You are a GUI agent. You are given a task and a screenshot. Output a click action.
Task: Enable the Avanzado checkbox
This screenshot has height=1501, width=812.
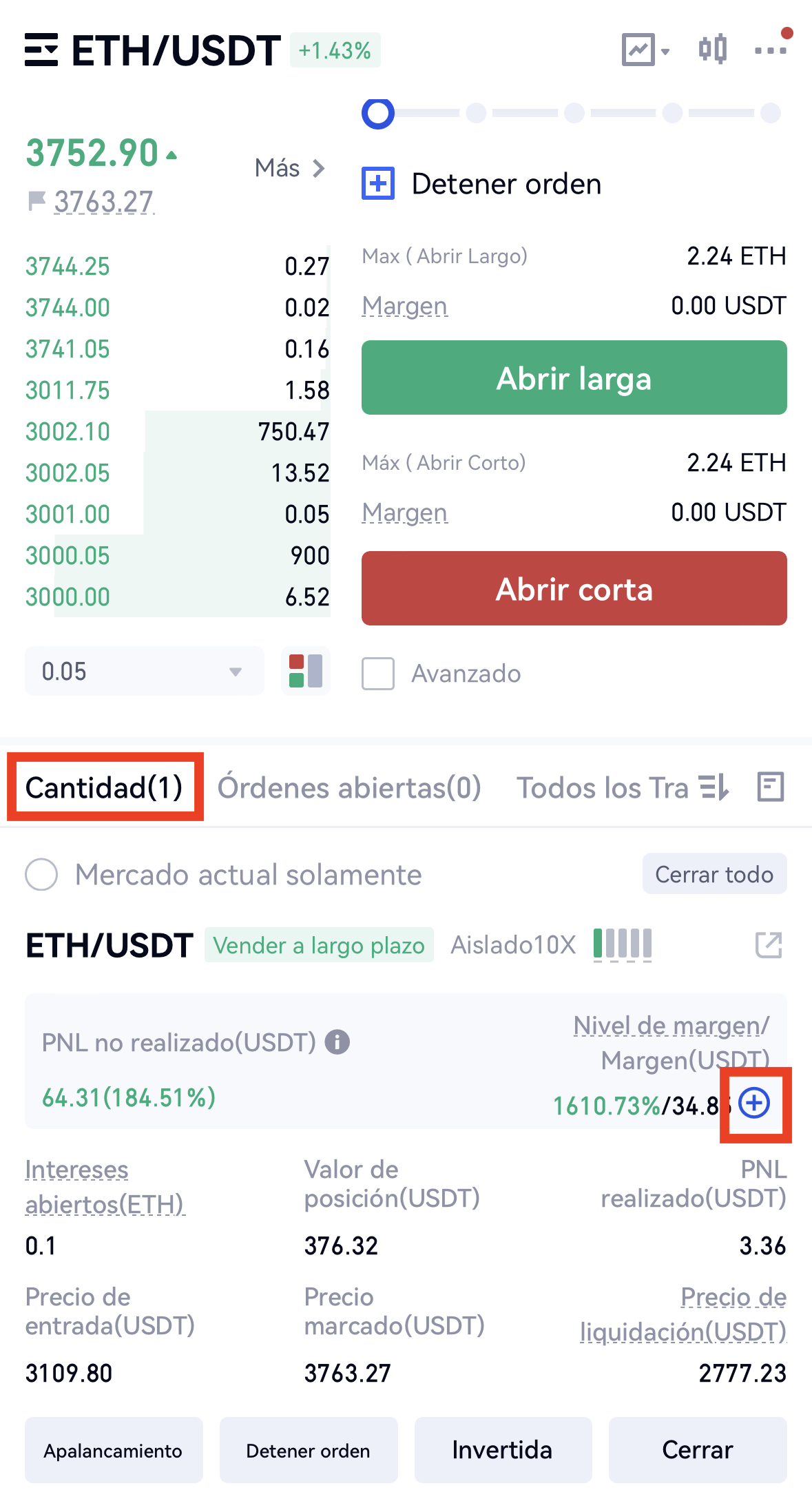(x=378, y=674)
